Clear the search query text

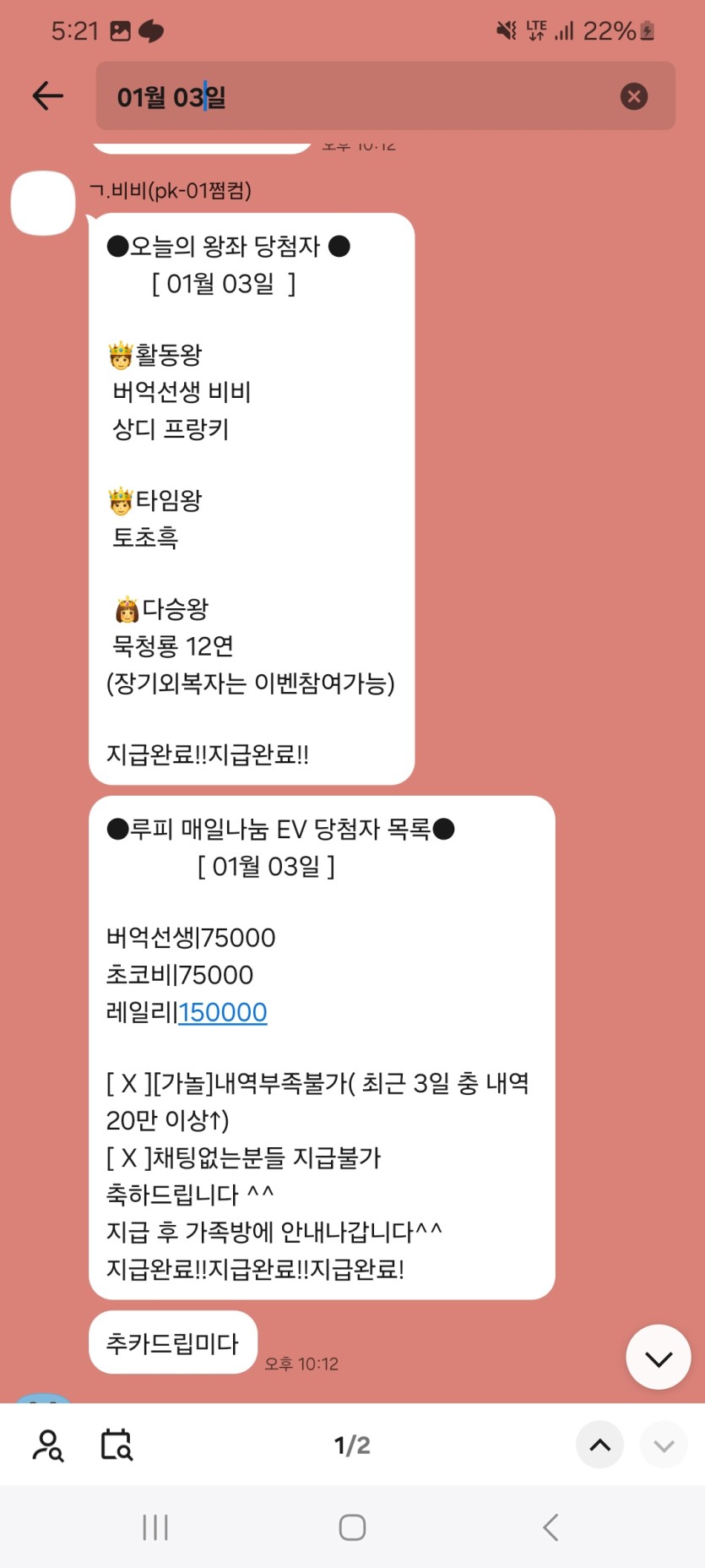pos(633,96)
